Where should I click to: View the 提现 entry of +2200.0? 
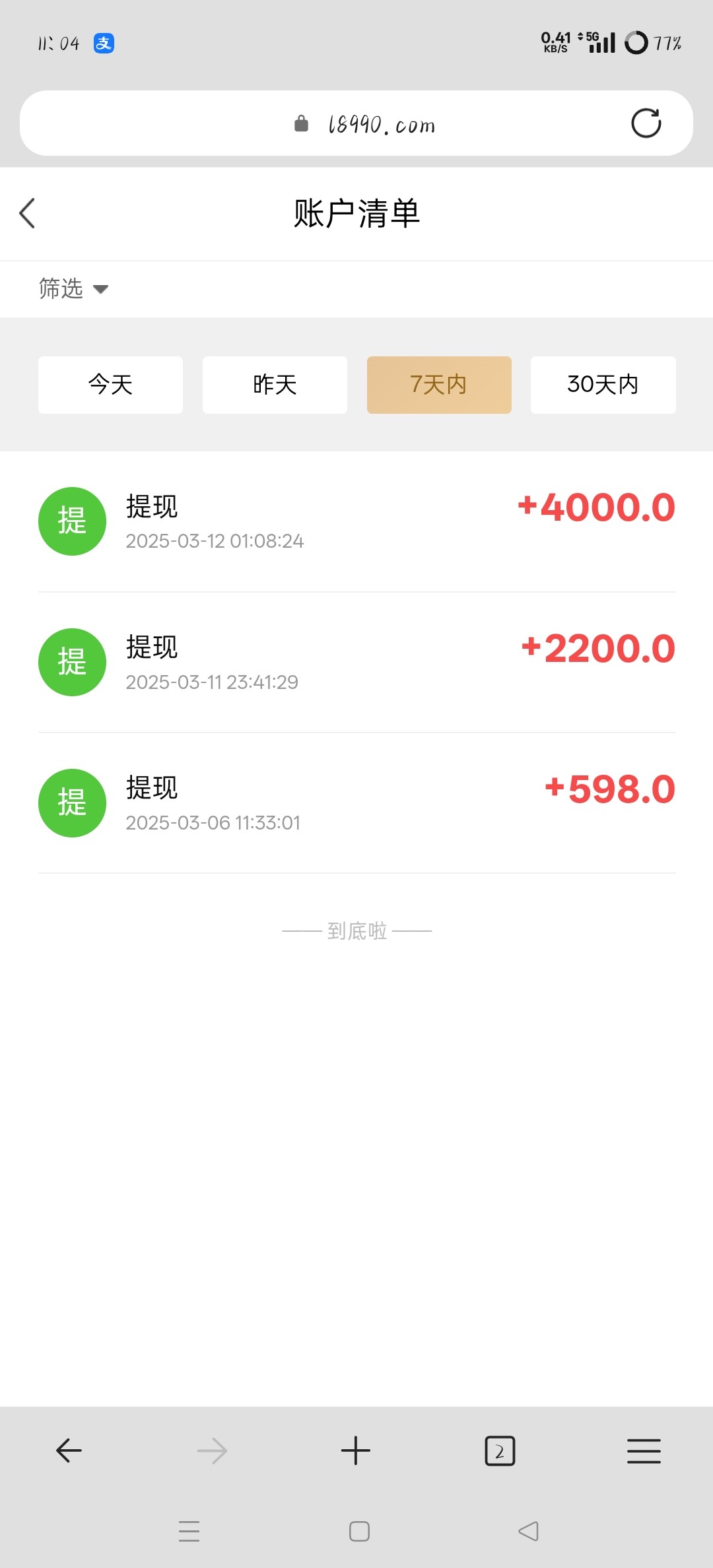coord(356,663)
